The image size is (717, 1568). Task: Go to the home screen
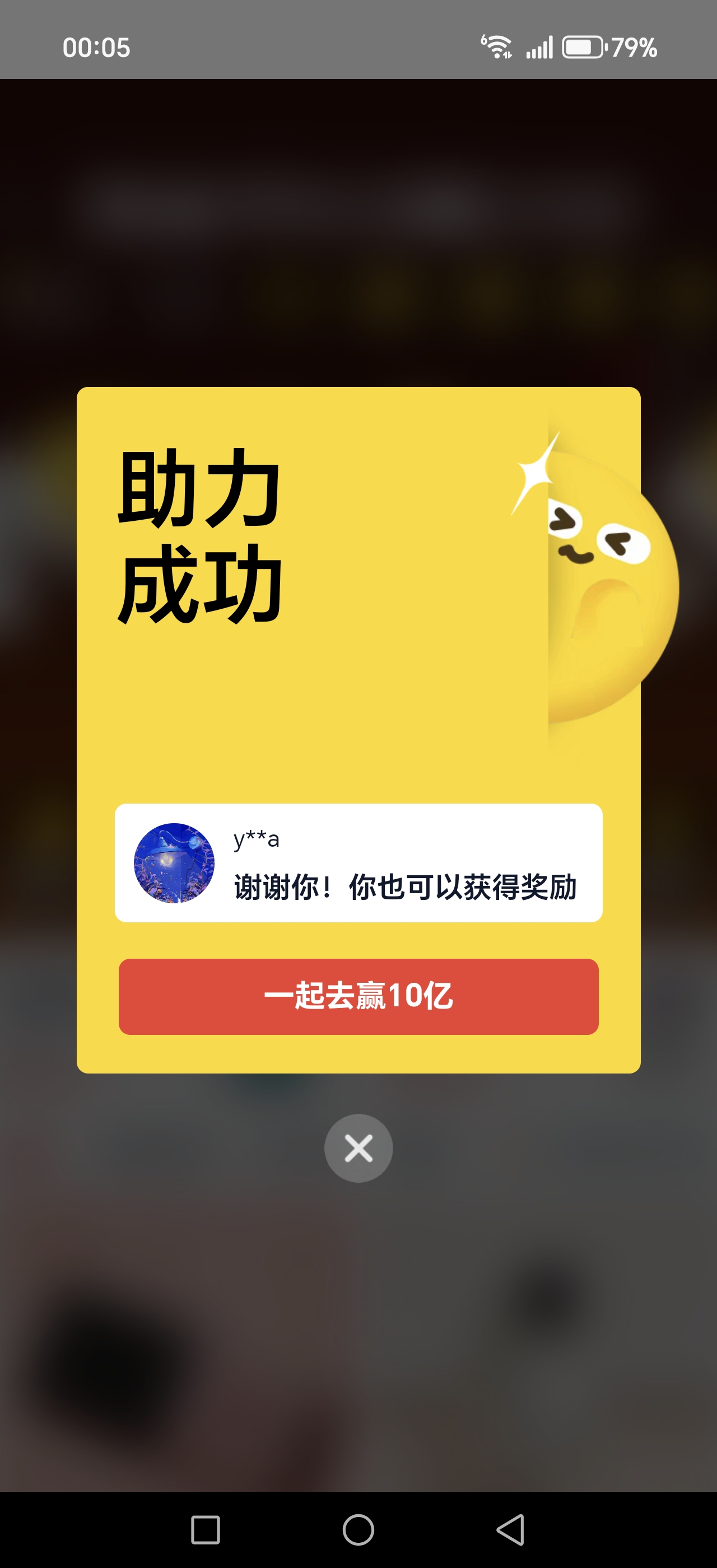tap(358, 1530)
